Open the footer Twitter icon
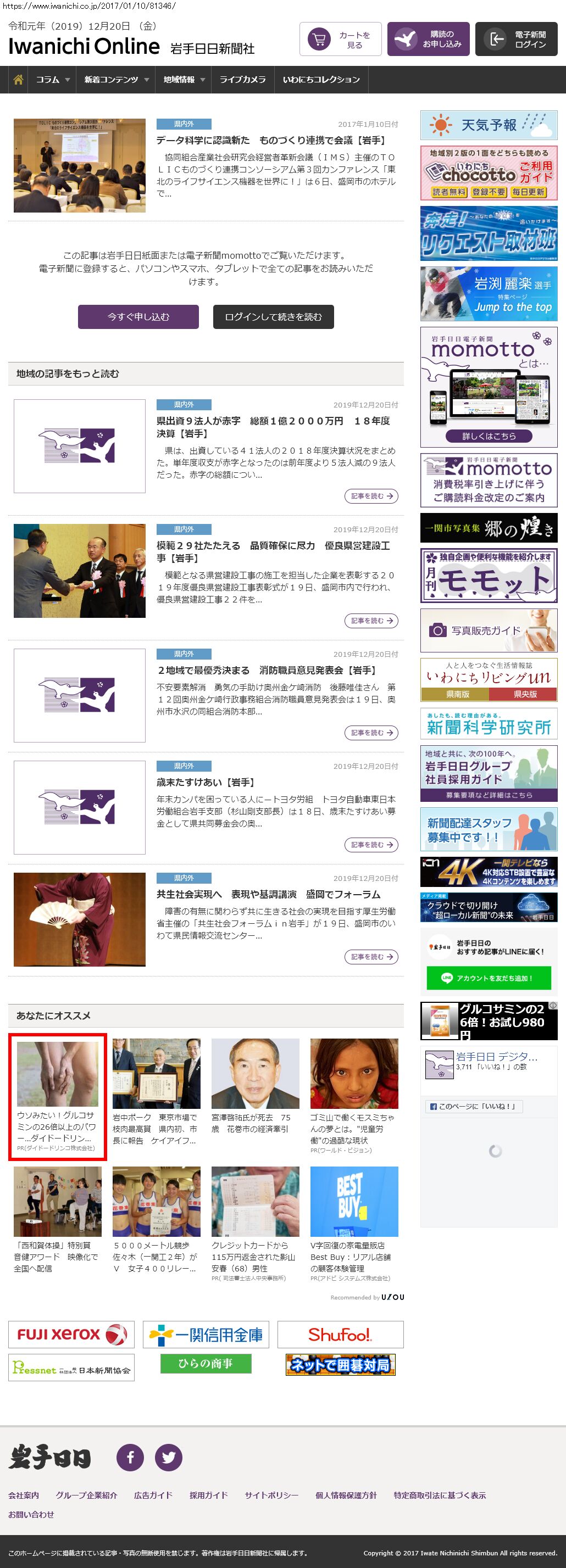 pyautogui.click(x=169, y=1458)
